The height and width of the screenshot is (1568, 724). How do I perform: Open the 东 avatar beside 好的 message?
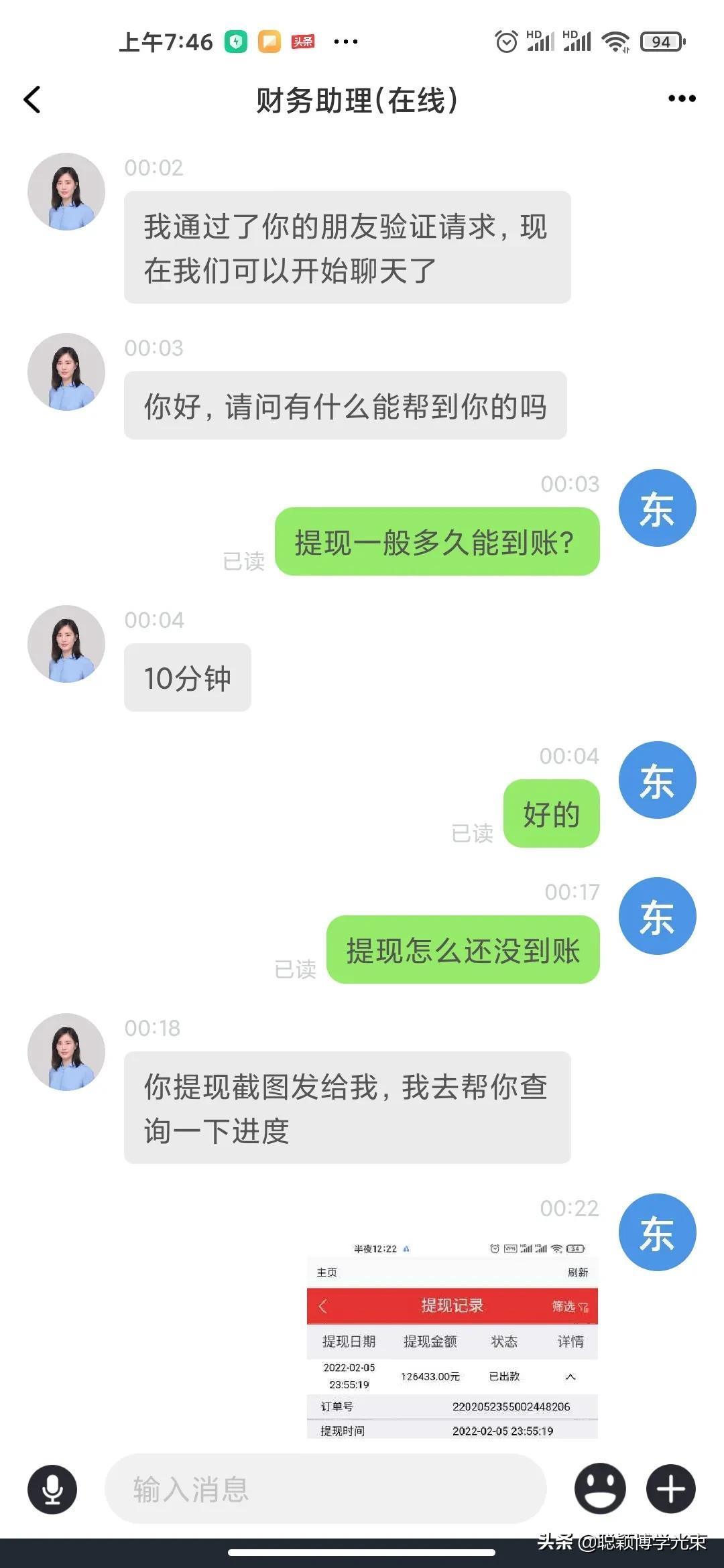click(657, 780)
